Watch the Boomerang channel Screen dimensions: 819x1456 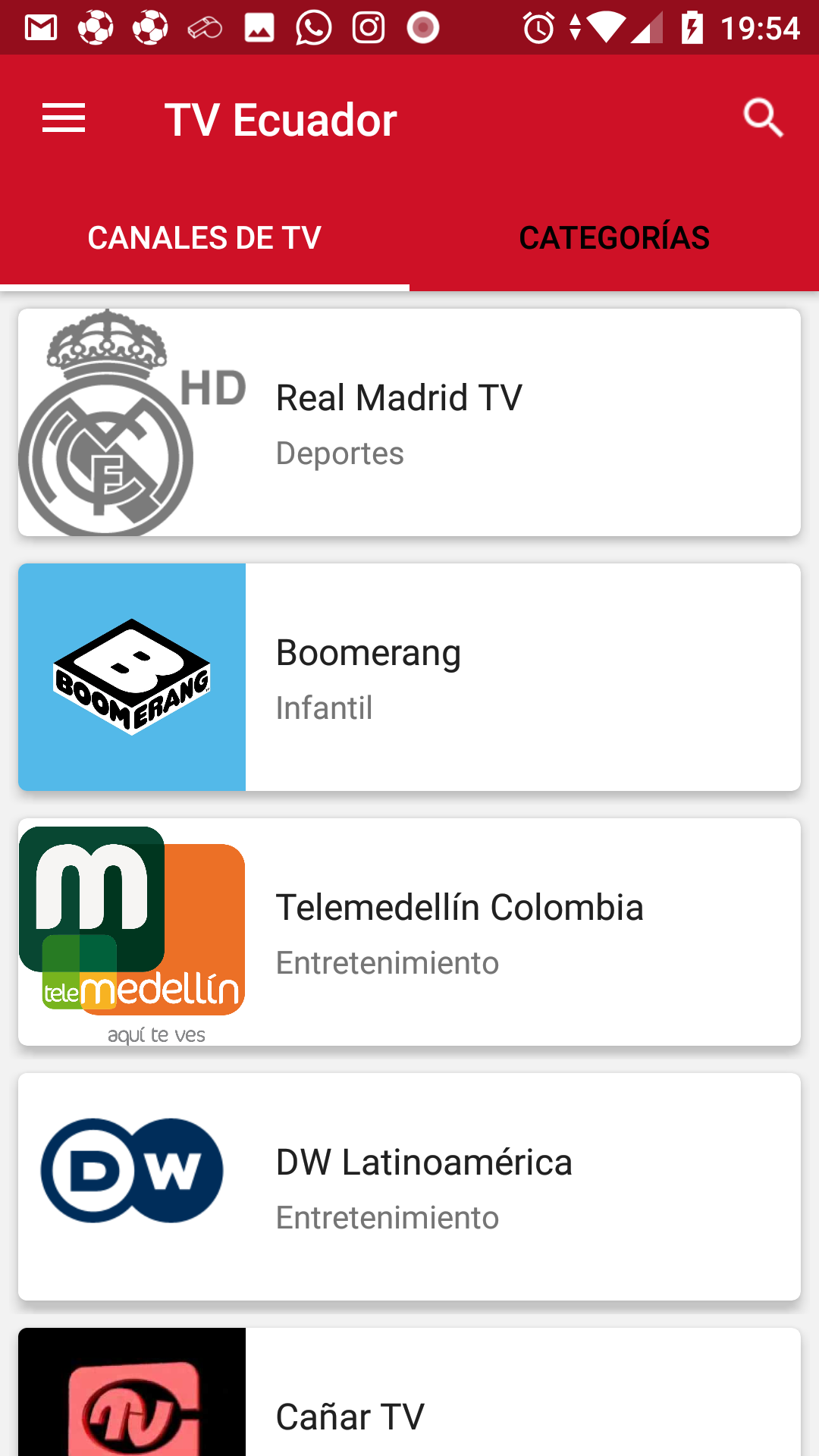point(409,677)
